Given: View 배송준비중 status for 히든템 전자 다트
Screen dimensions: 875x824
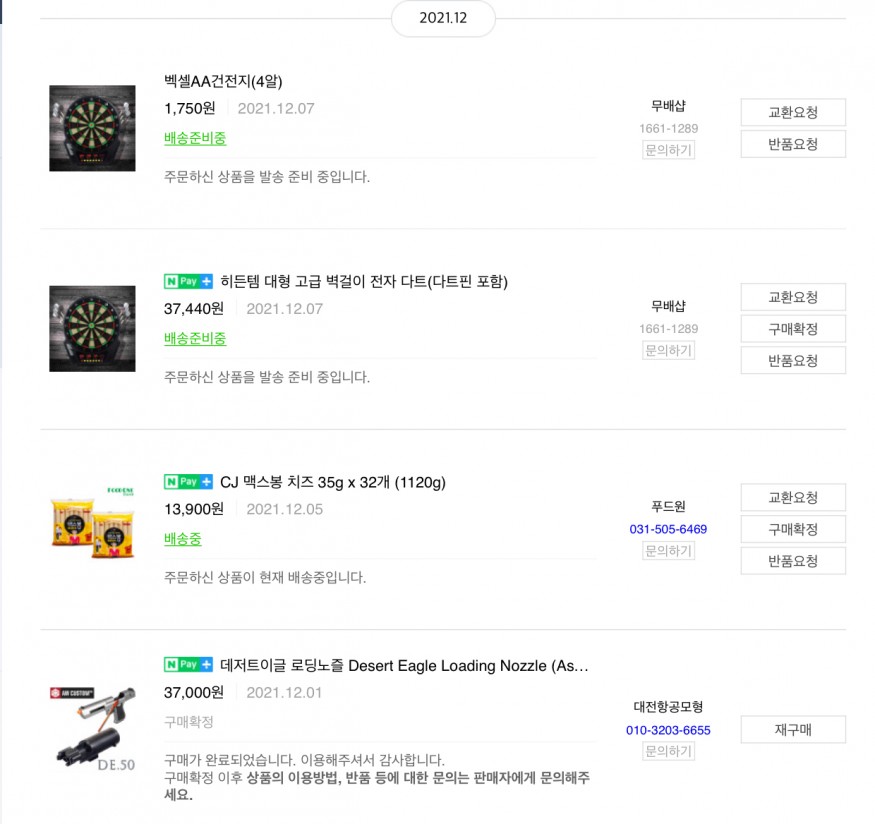Looking at the screenshot, I should pyautogui.click(x=195, y=338).
